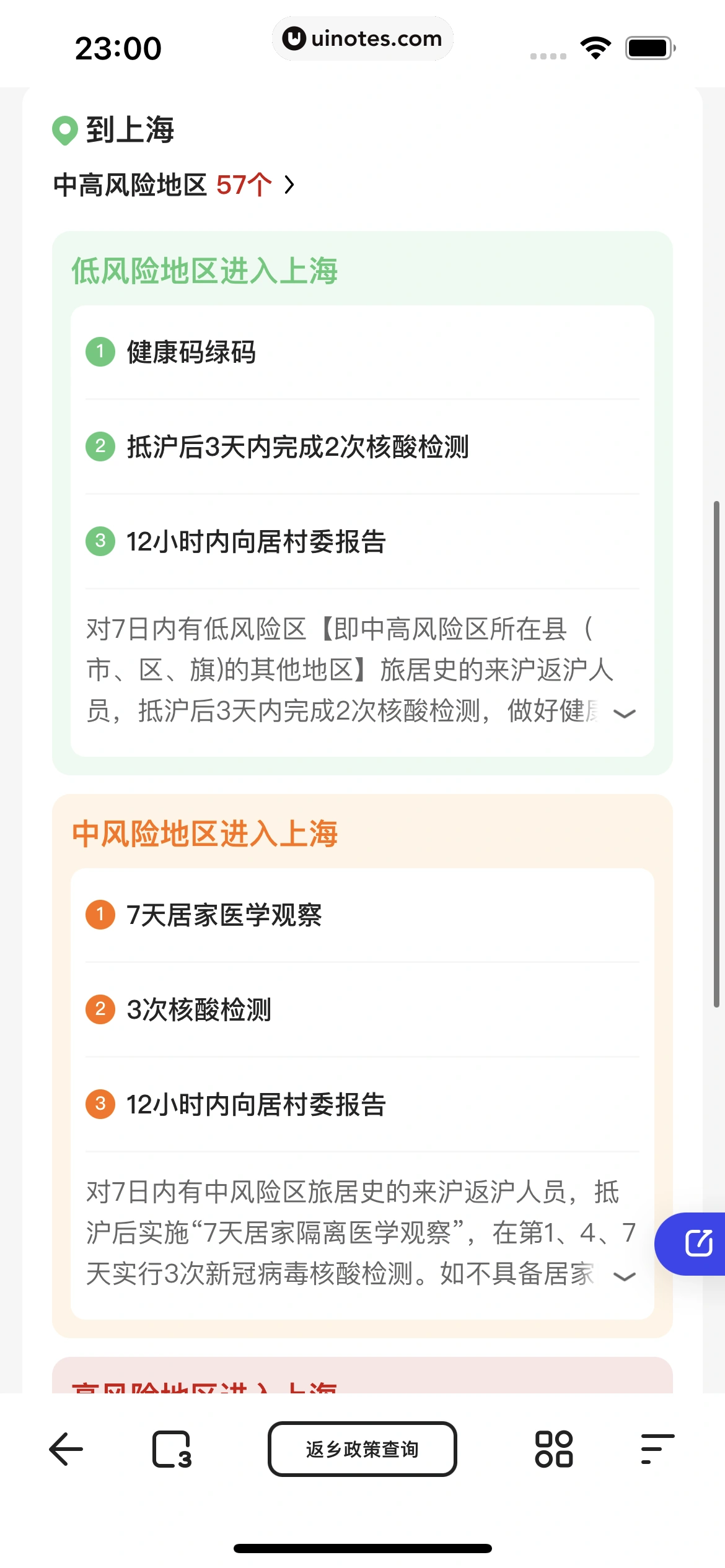Viewport: 725px width, 1568px height.
Task: Tap the 返乡政策查询 button
Action: tap(362, 1449)
